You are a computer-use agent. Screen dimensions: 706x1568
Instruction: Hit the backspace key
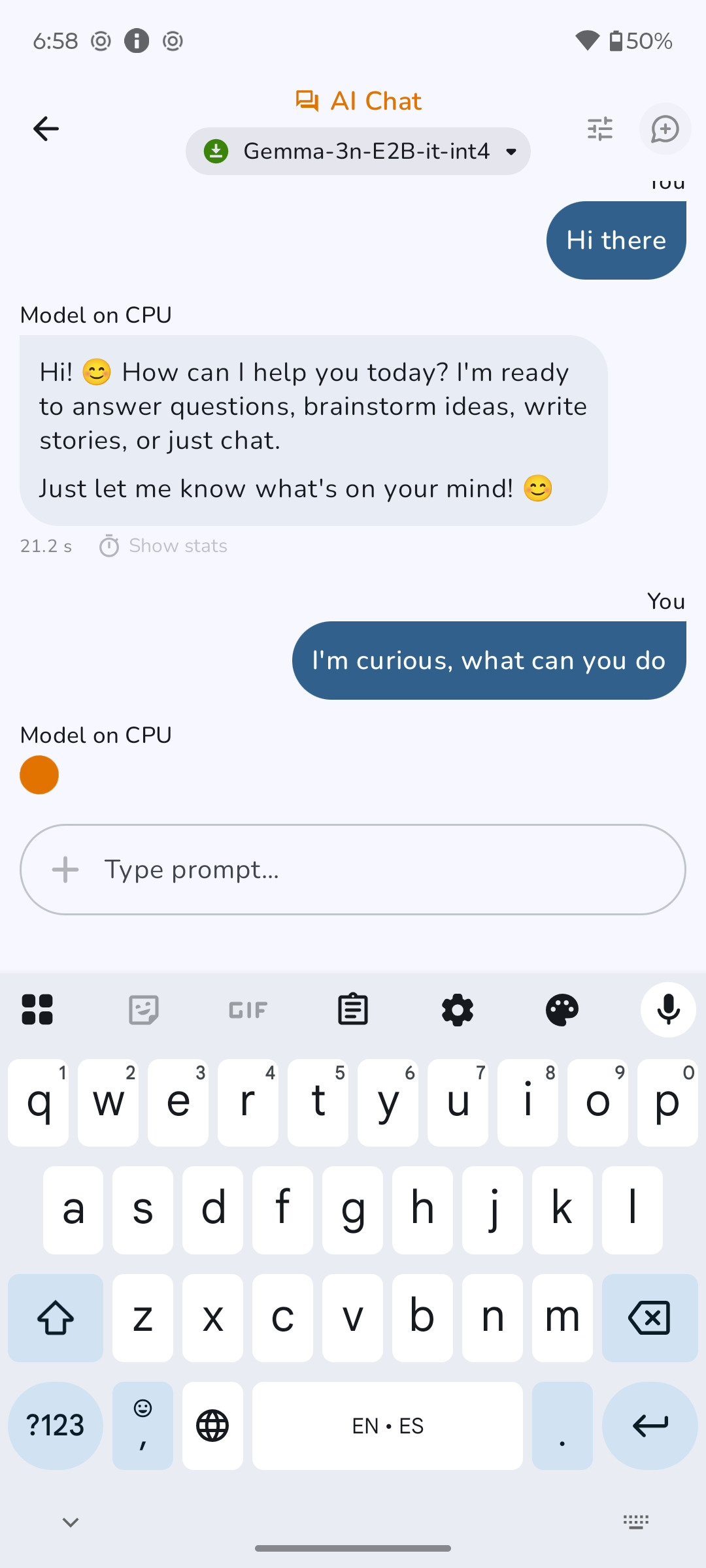click(x=649, y=1318)
